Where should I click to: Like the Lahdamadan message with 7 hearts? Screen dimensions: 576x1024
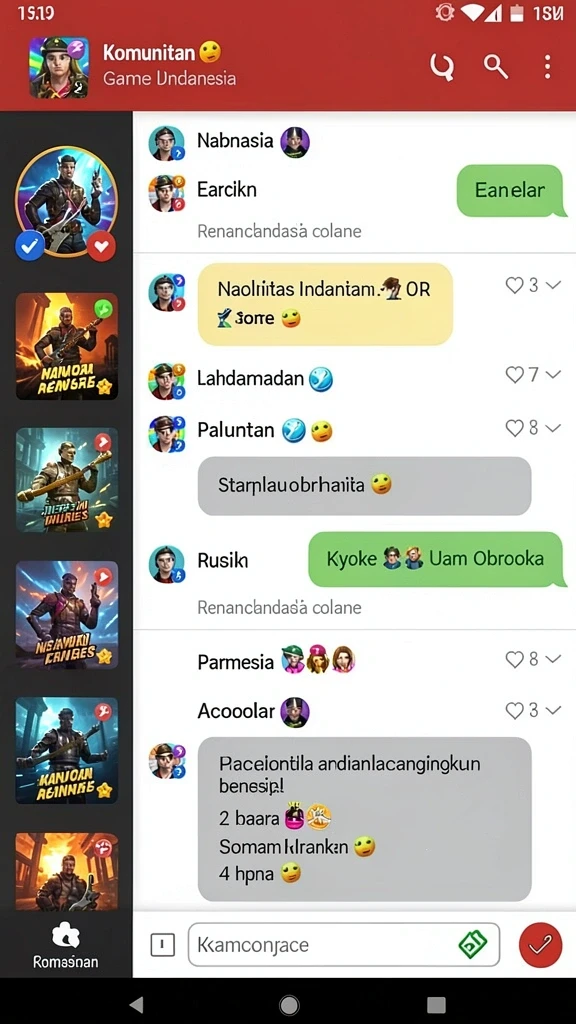[515, 374]
